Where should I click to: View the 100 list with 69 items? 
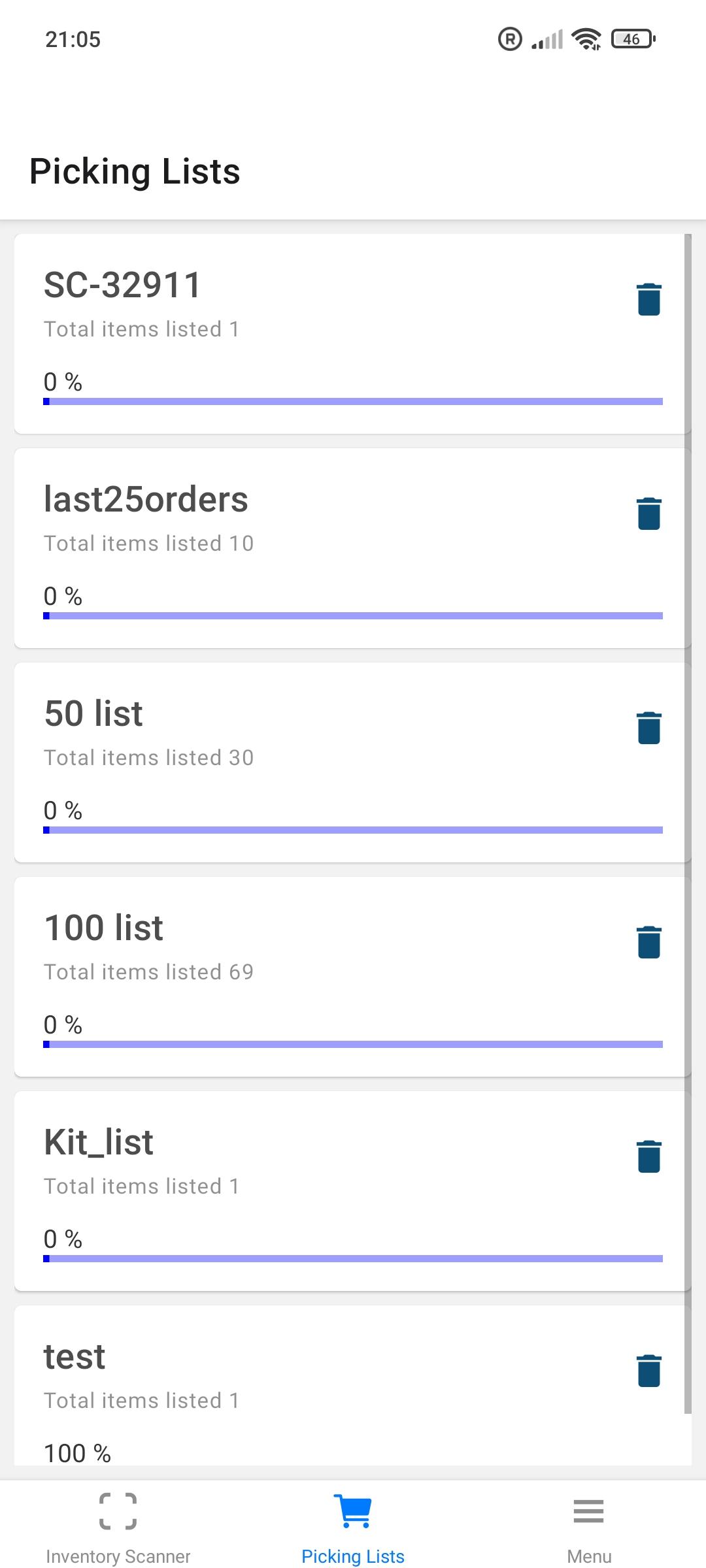[x=352, y=977]
